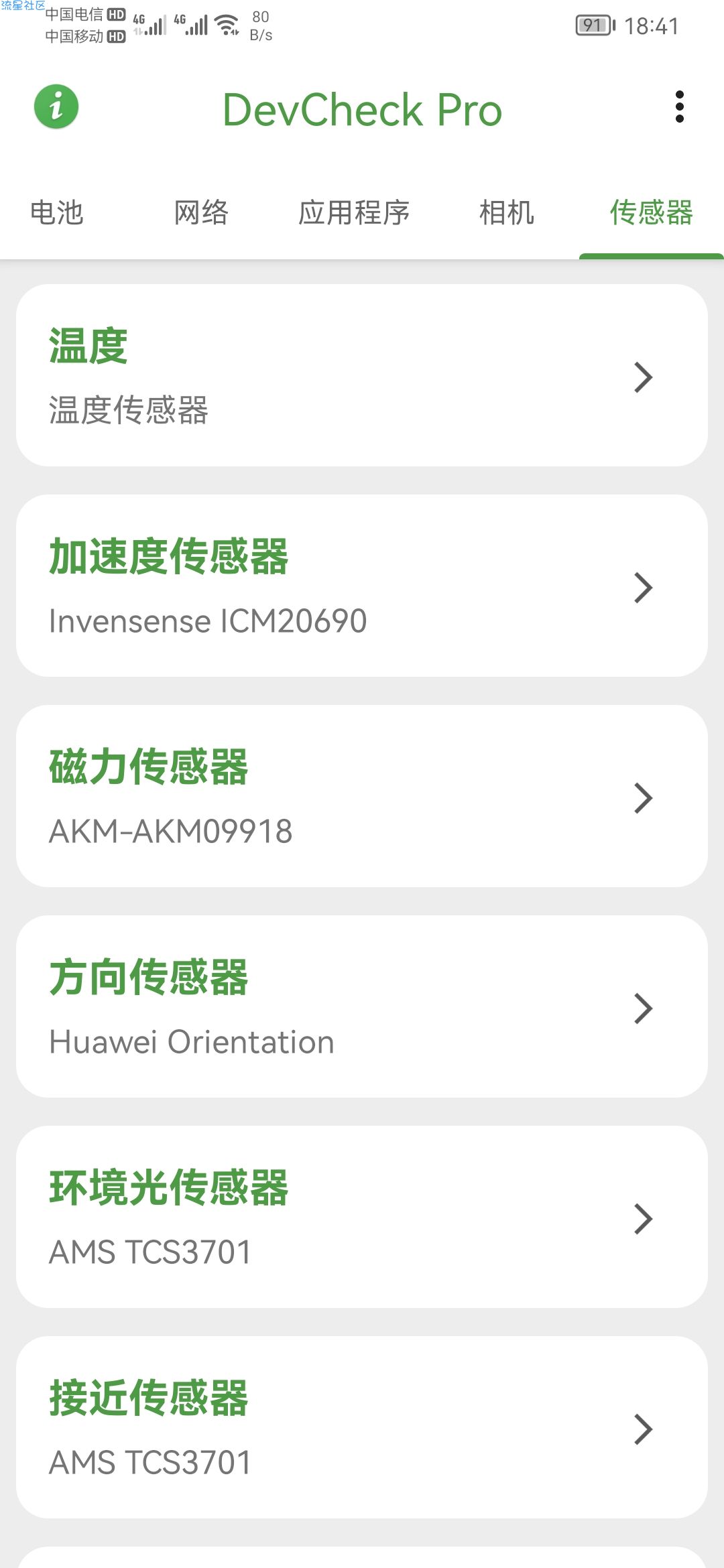The image size is (724, 1568).
Task: Open 方向传感器 Huawei Orientation card
Action: (x=362, y=1006)
